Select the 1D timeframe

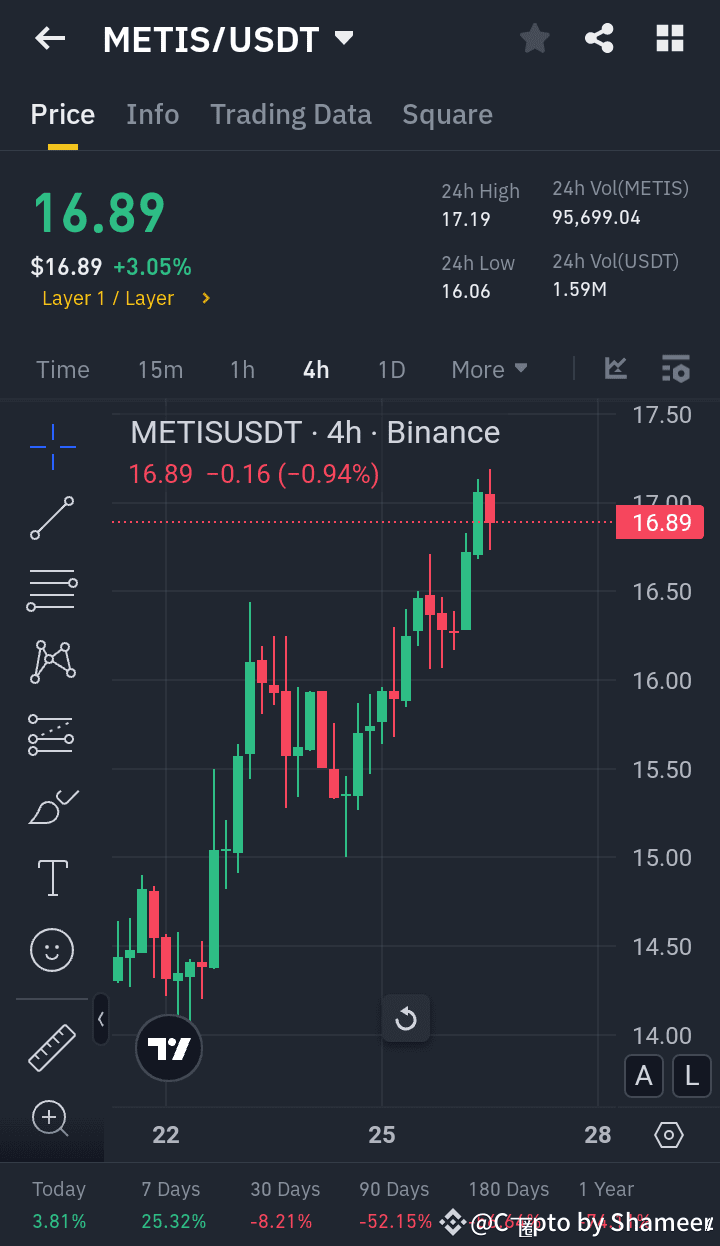[x=391, y=369]
